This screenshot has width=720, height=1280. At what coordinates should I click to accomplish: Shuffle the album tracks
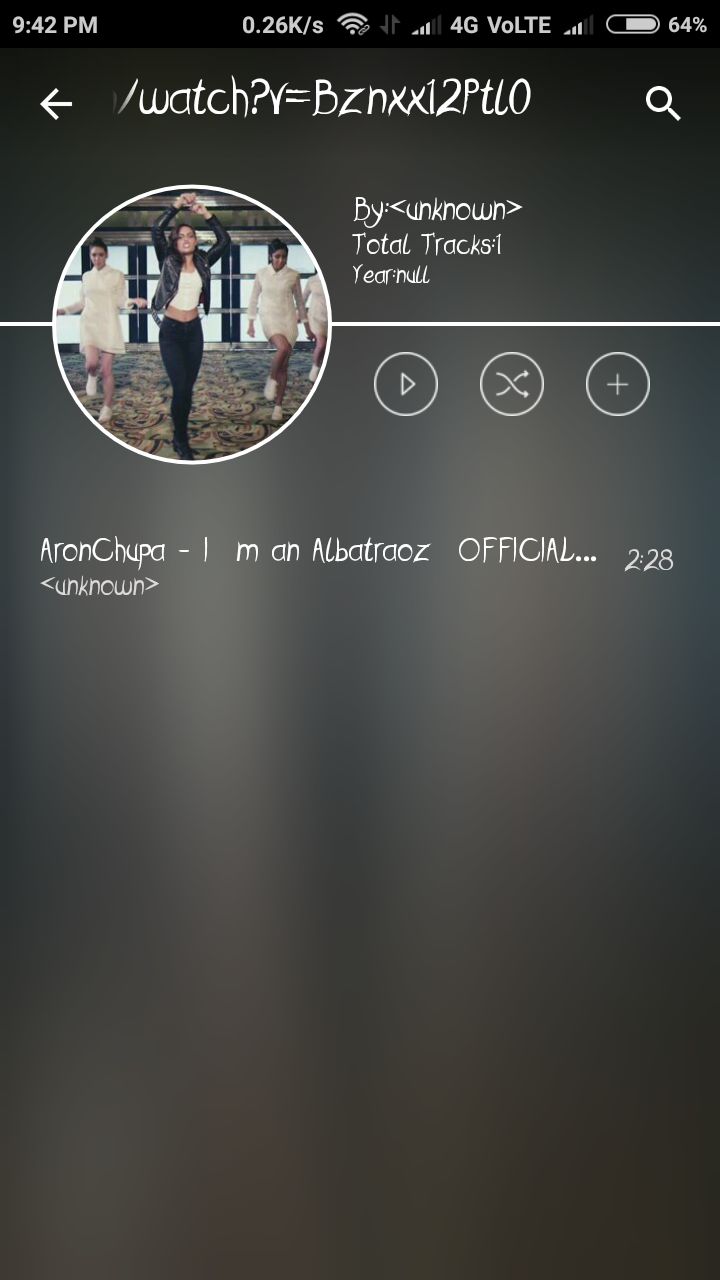pyautogui.click(x=512, y=384)
